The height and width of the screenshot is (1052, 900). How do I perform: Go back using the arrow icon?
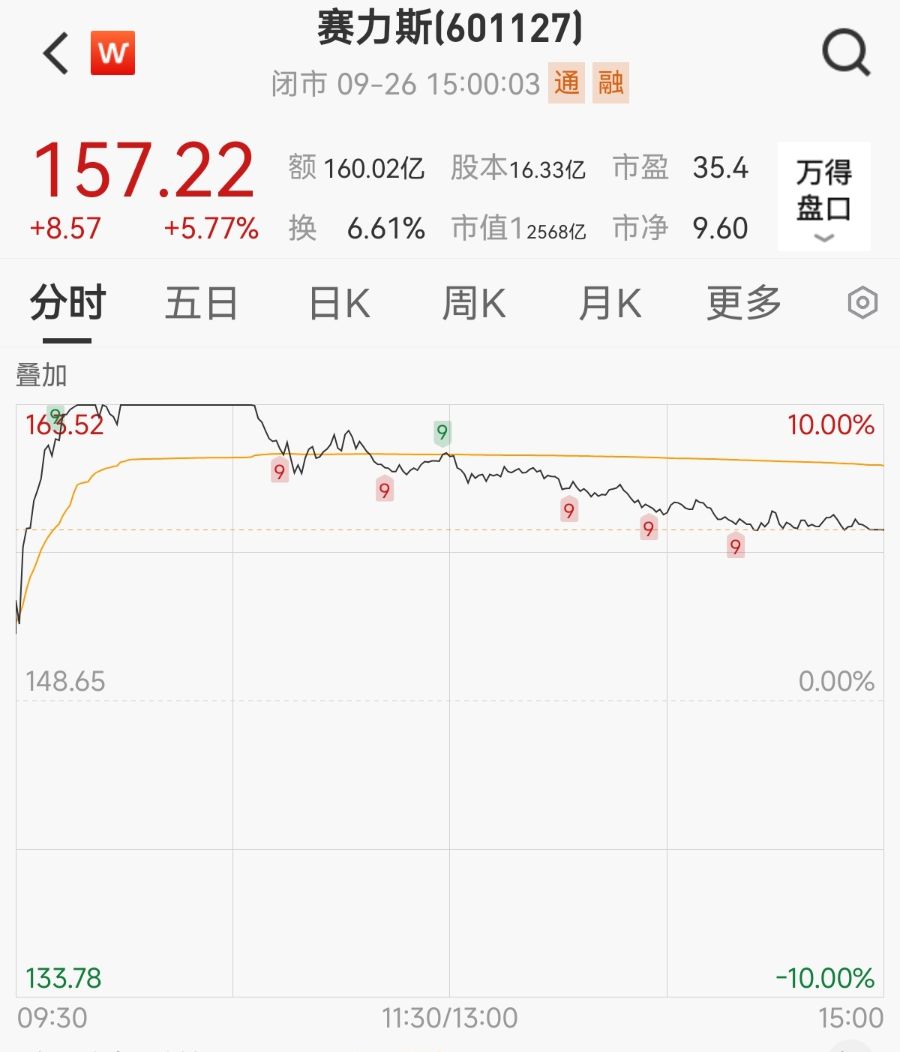point(57,53)
